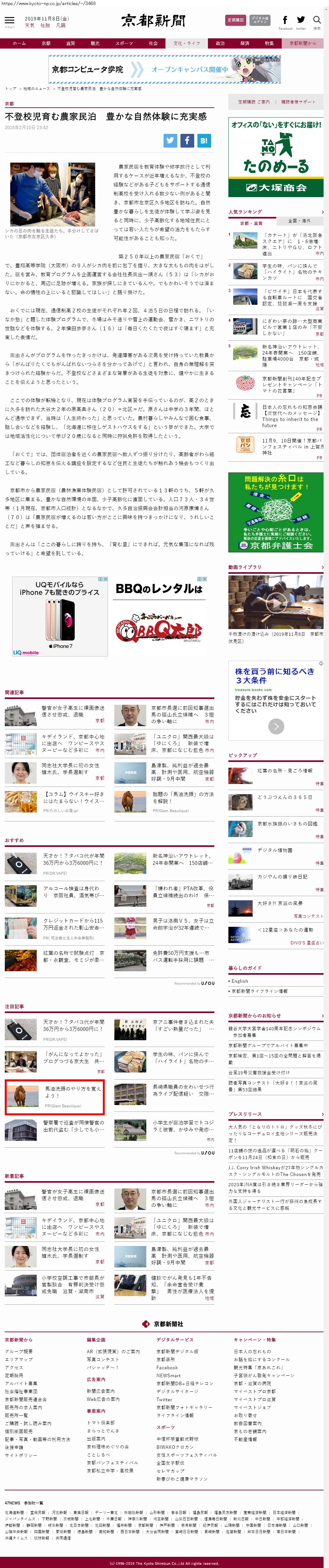Screen dimensions: 329x1568
Task: Share article on Facebook
Action: pyautogui.click(x=187, y=140)
